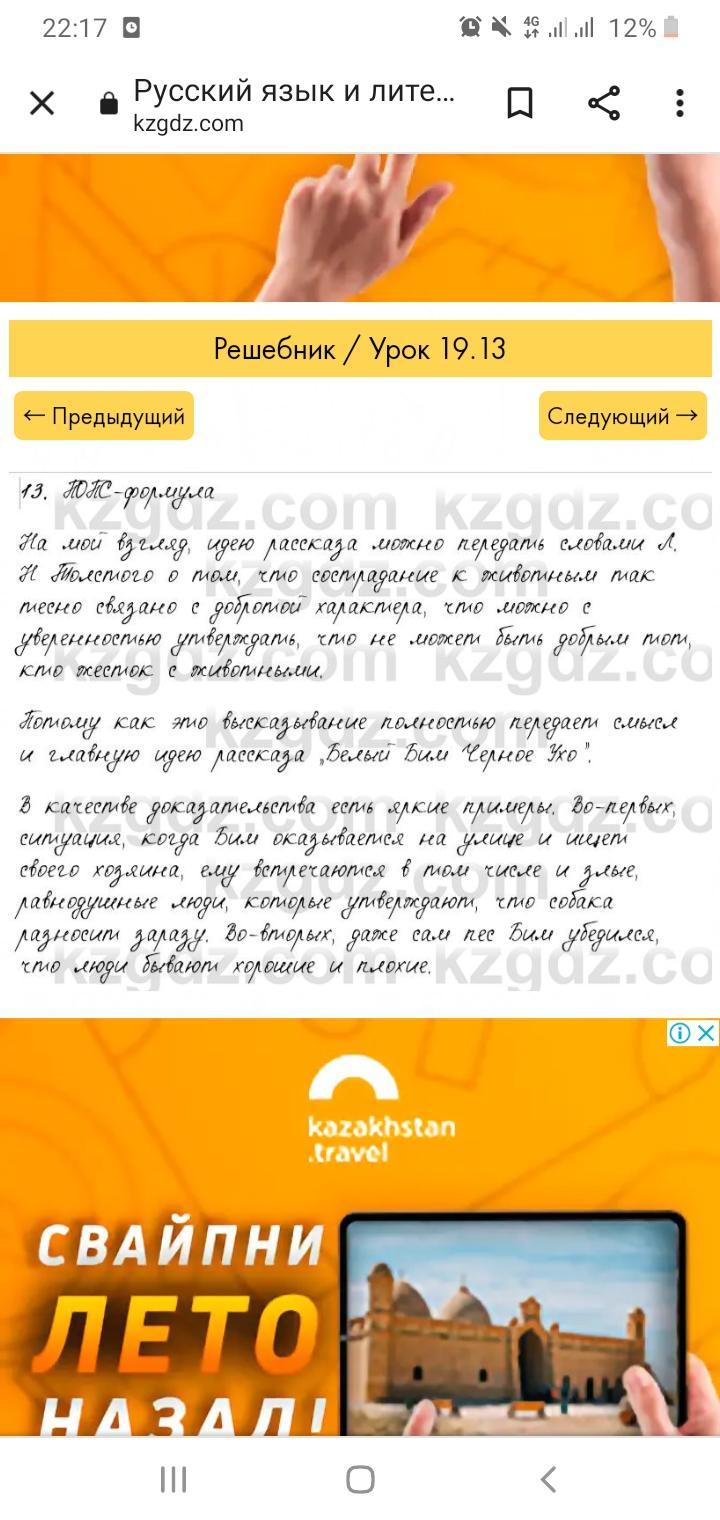
Task: Go to the home screen
Action: 360,1479
